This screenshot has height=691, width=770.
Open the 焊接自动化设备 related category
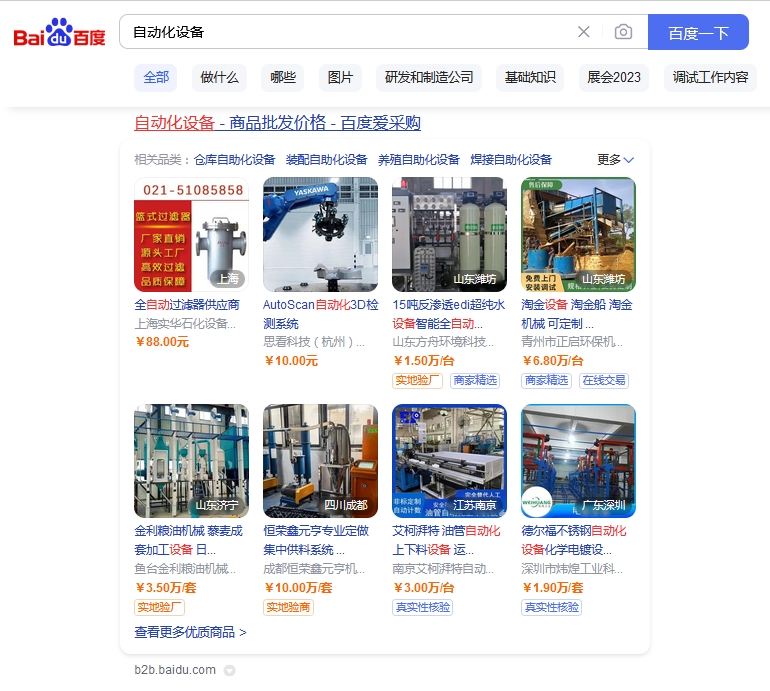pos(511,159)
